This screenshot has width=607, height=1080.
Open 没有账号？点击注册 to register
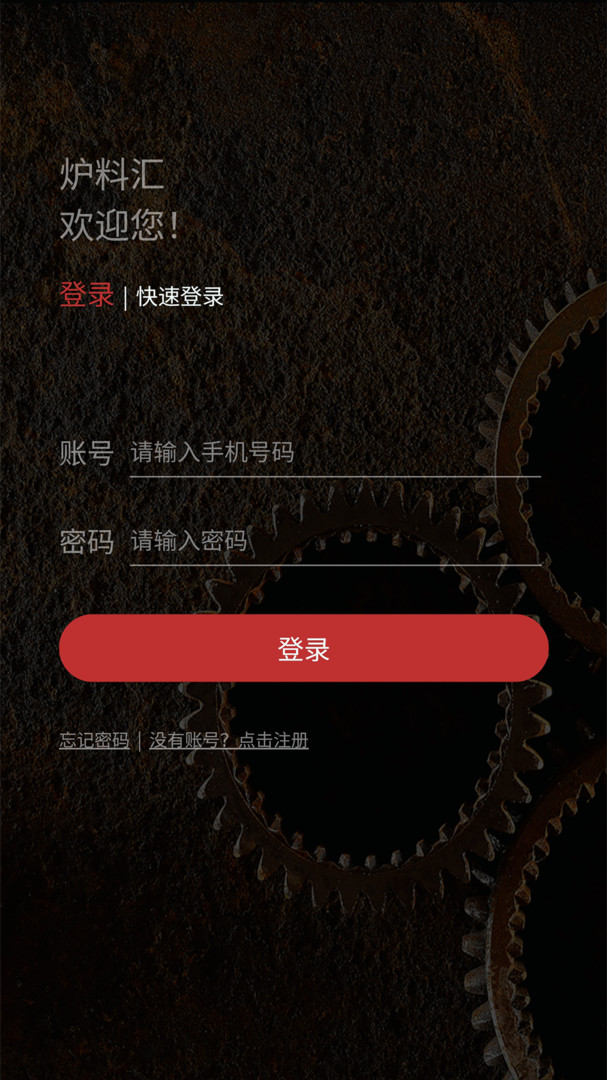[229, 741]
